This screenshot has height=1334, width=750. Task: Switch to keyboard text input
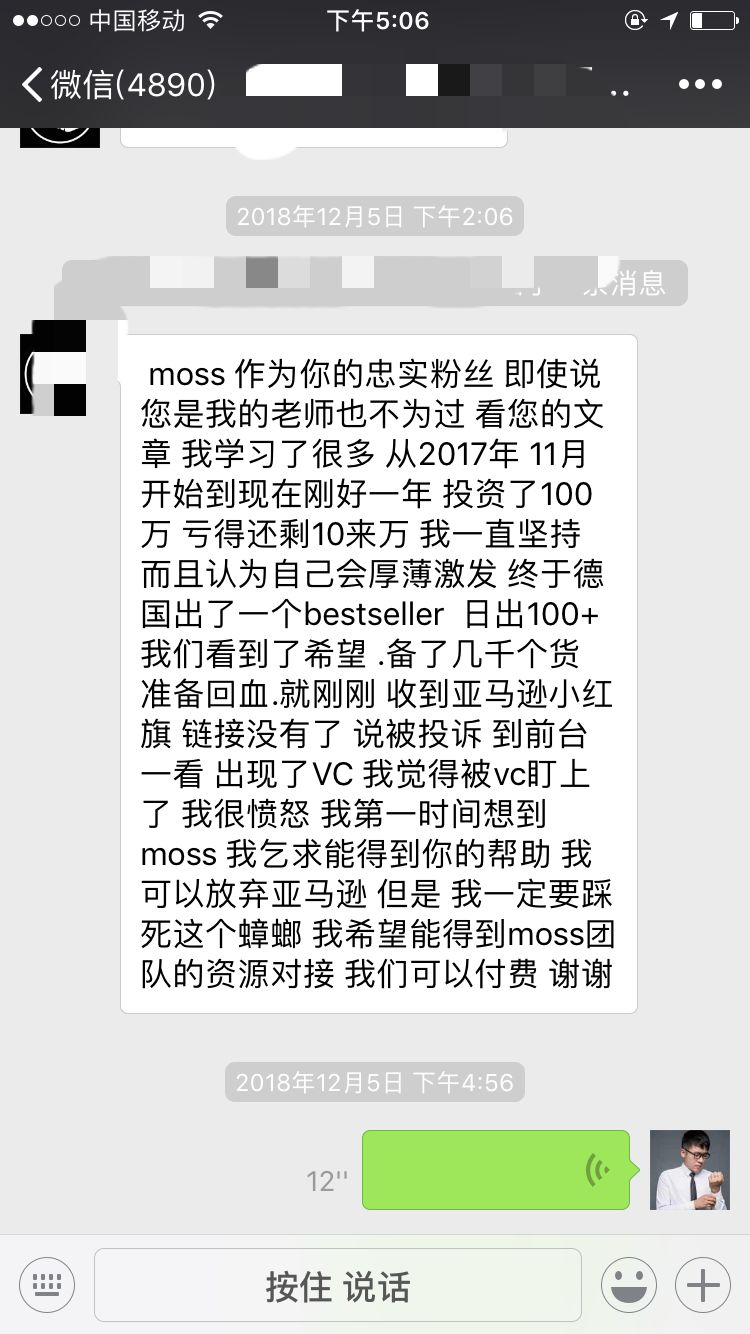pyautogui.click(x=46, y=1285)
